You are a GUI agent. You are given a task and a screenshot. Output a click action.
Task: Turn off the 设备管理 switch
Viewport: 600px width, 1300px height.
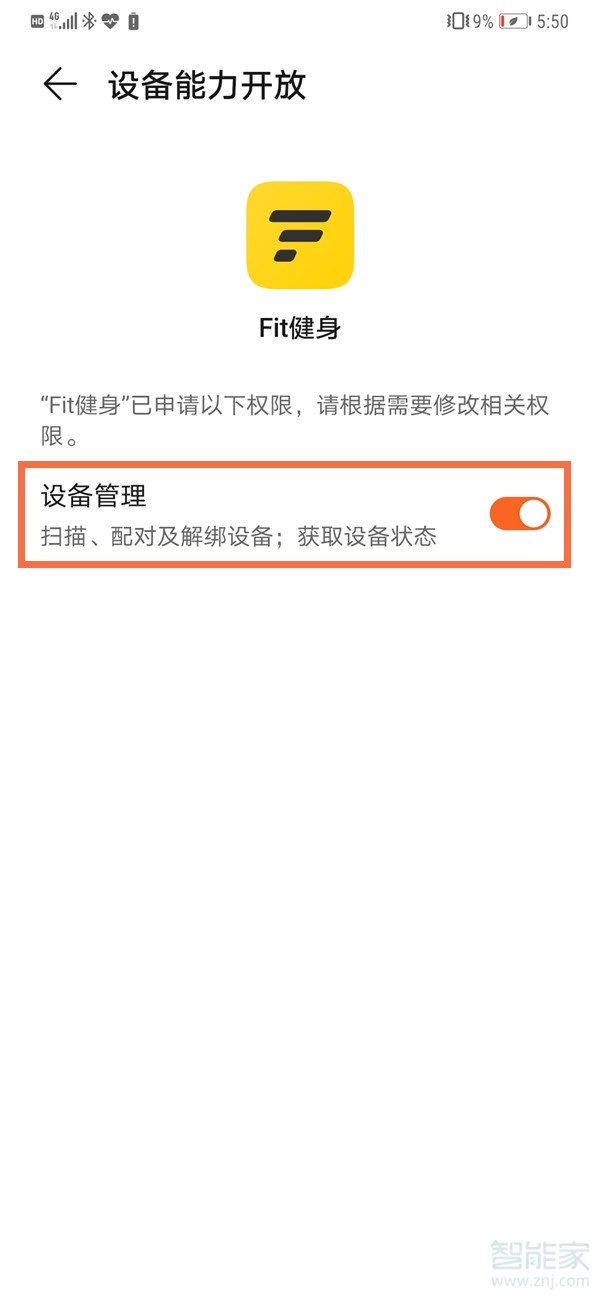519,514
